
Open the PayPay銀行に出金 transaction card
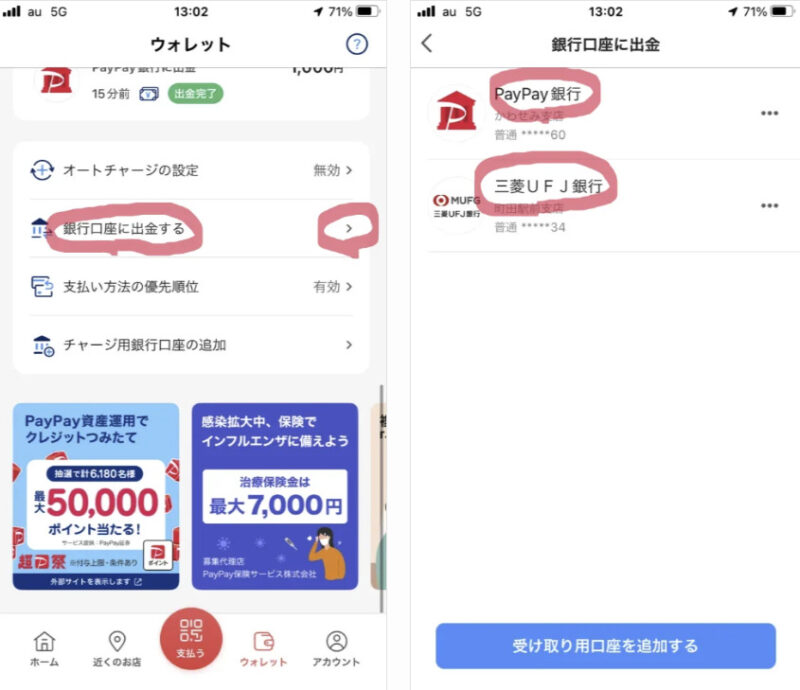tap(190, 85)
